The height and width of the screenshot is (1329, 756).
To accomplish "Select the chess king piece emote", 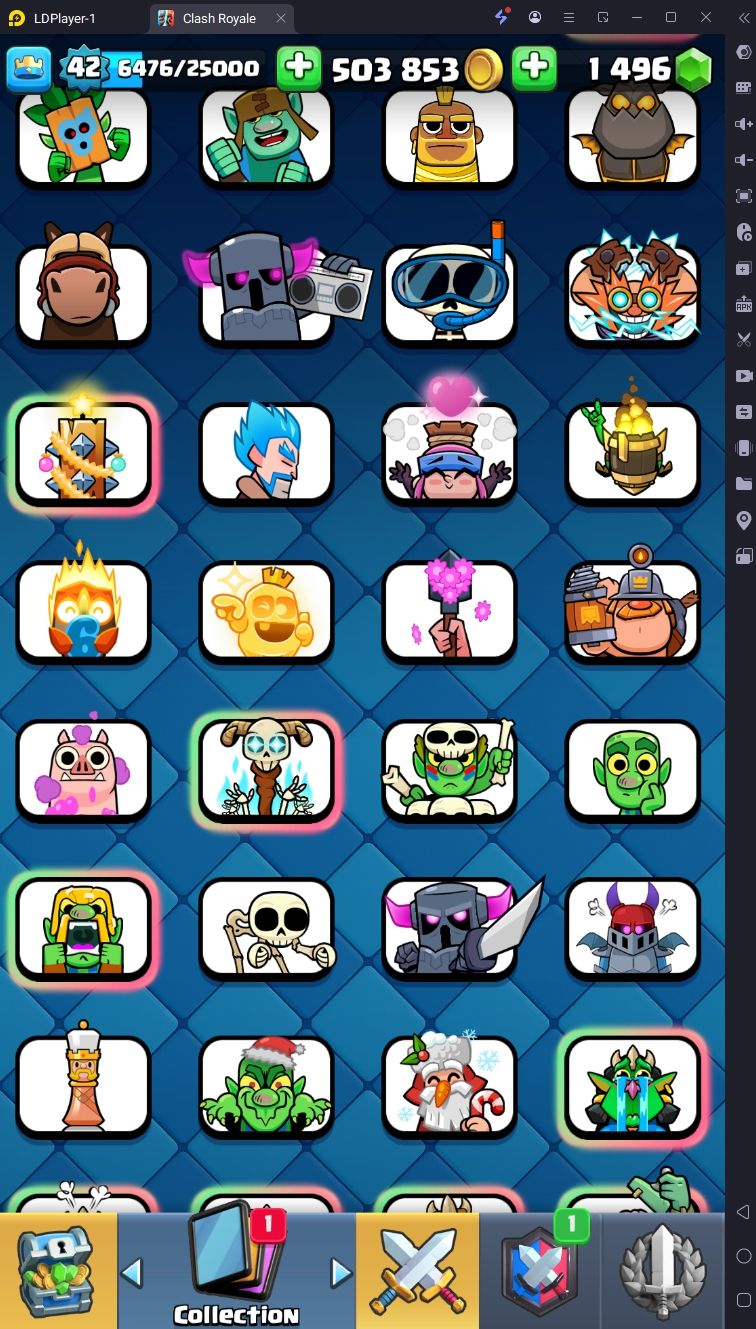I will click(83, 1086).
